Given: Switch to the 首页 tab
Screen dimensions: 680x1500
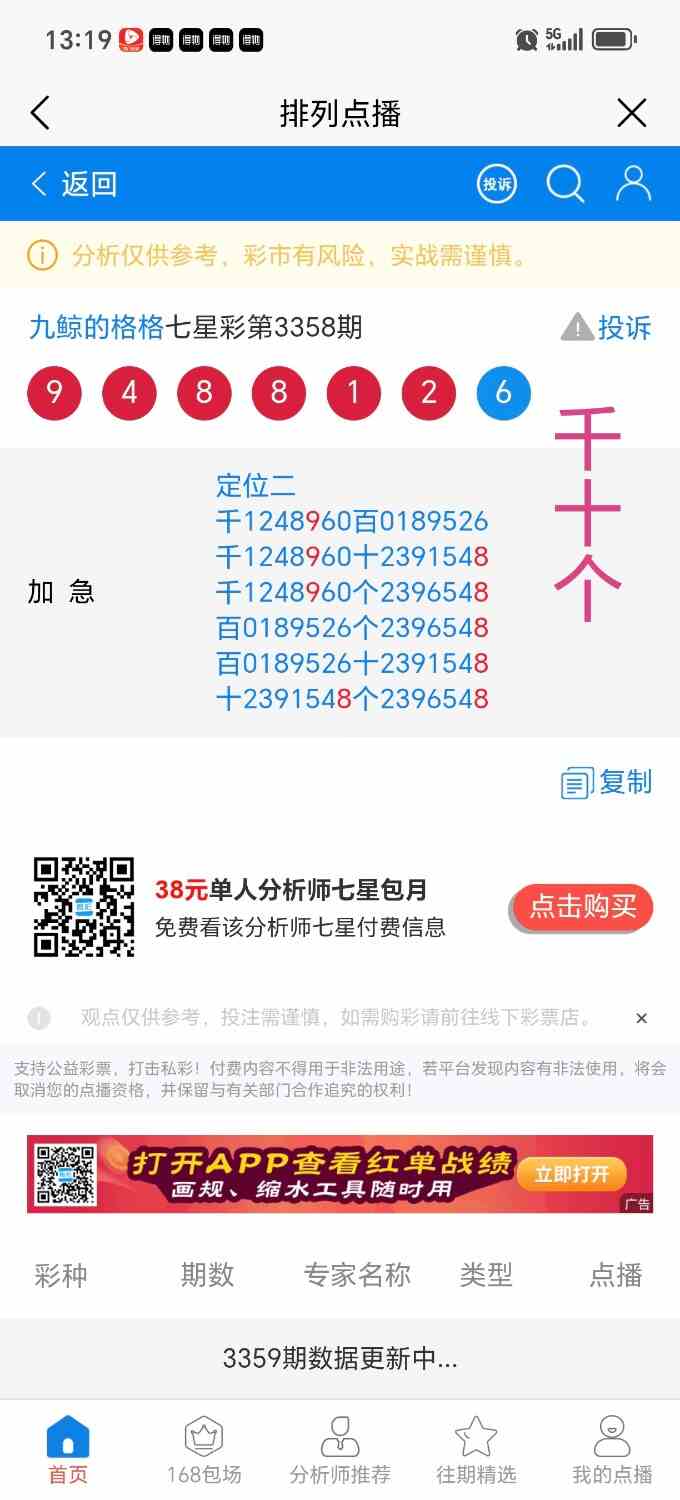Looking at the screenshot, I should pos(68,1449).
